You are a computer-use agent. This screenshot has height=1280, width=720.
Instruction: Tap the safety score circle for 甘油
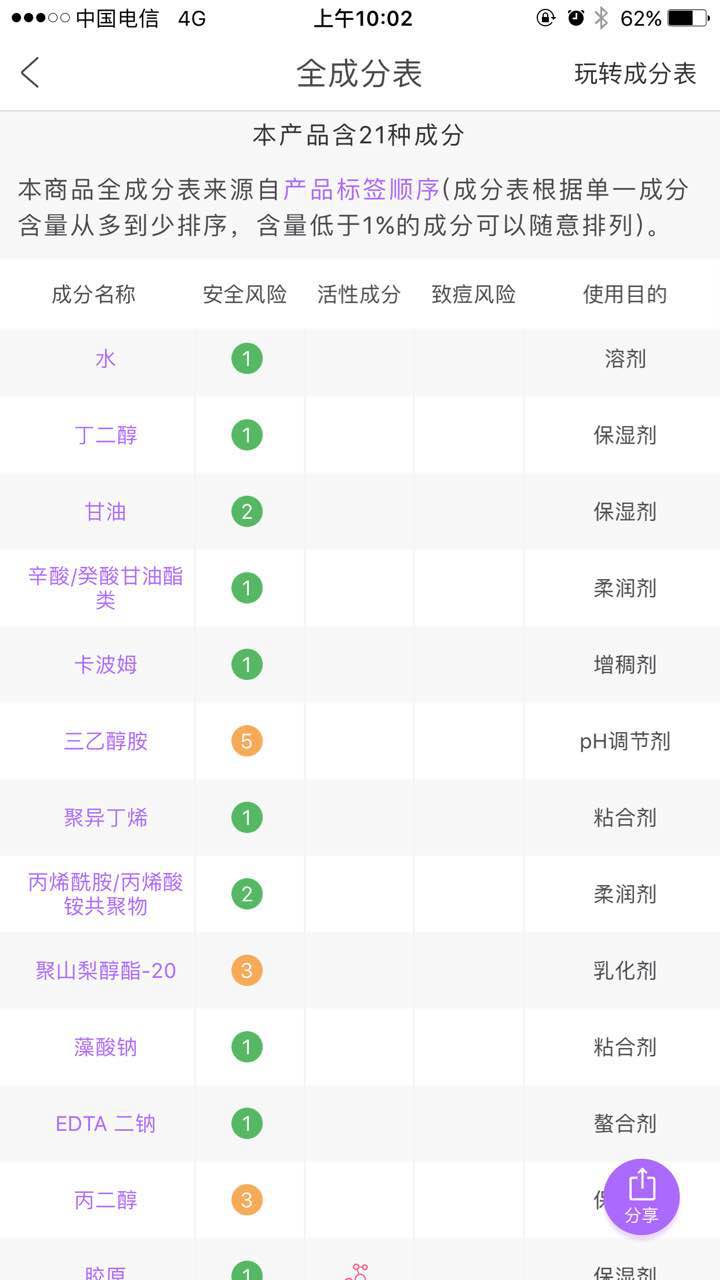click(246, 512)
